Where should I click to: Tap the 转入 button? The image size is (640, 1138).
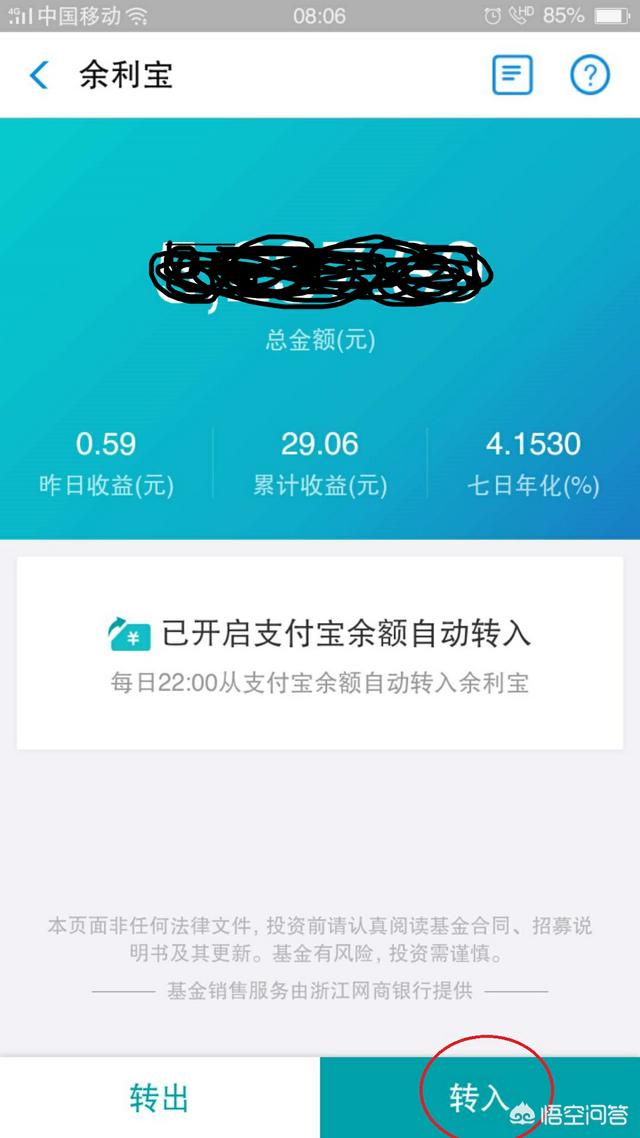pyautogui.click(x=480, y=1097)
